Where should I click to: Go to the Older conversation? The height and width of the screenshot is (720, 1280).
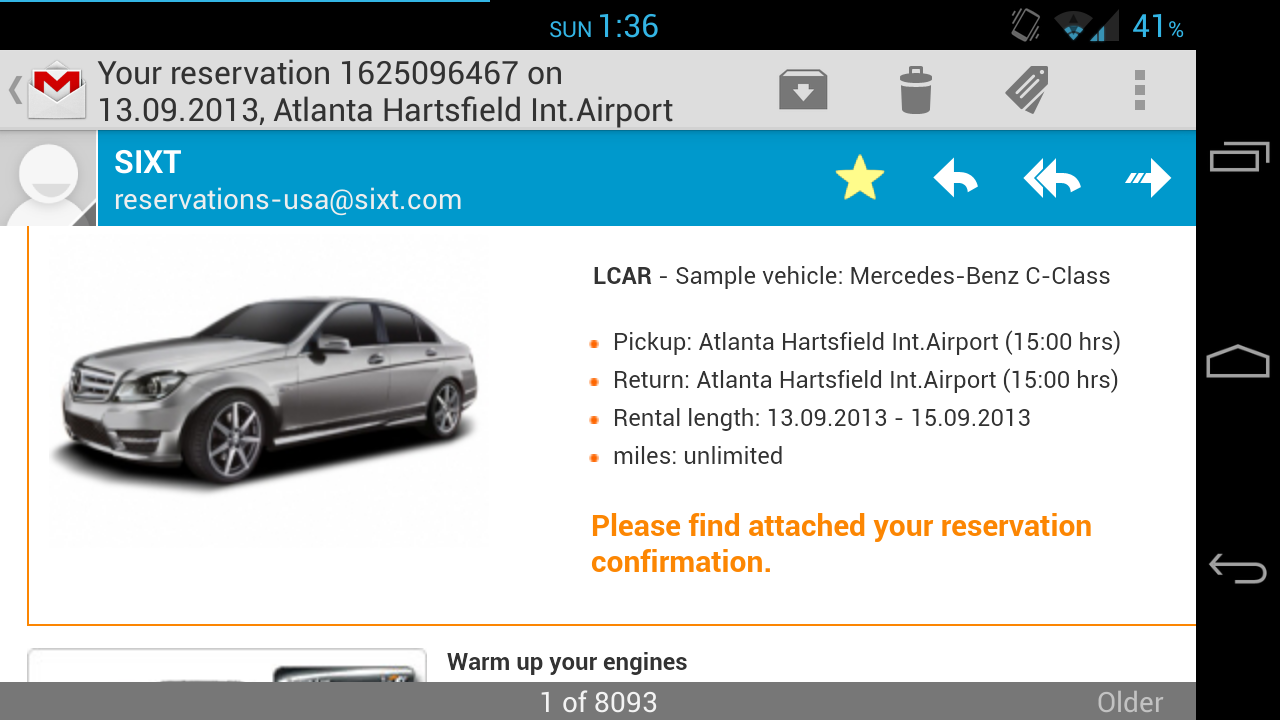tap(1129, 702)
